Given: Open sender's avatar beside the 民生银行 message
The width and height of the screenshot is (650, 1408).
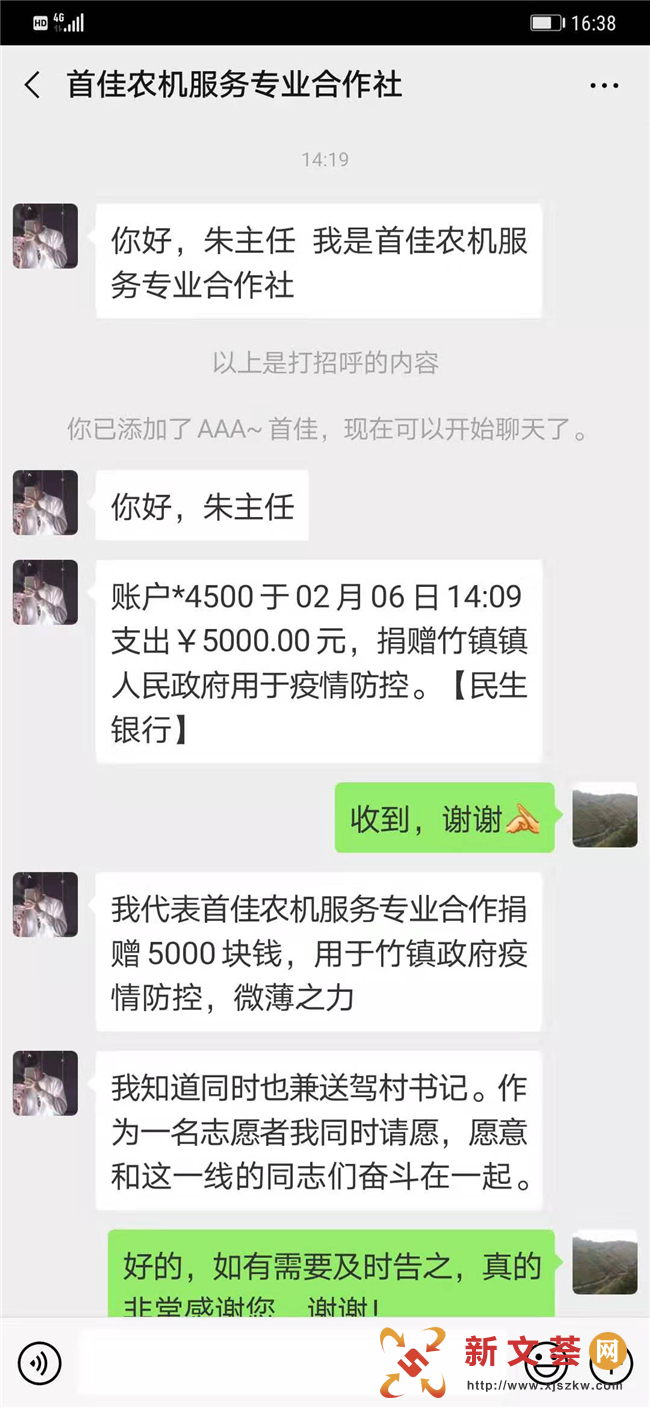Looking at the screenshot, I should coord(45,592).
